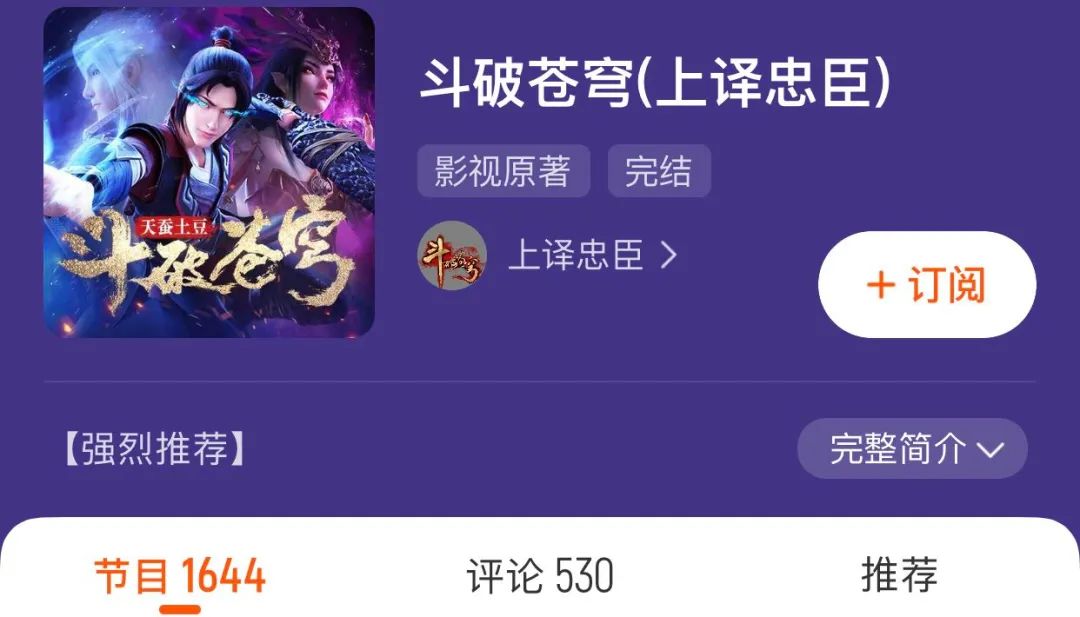
Task: Tap the 完结 tag chip
Action: click(x=658, y=172)
